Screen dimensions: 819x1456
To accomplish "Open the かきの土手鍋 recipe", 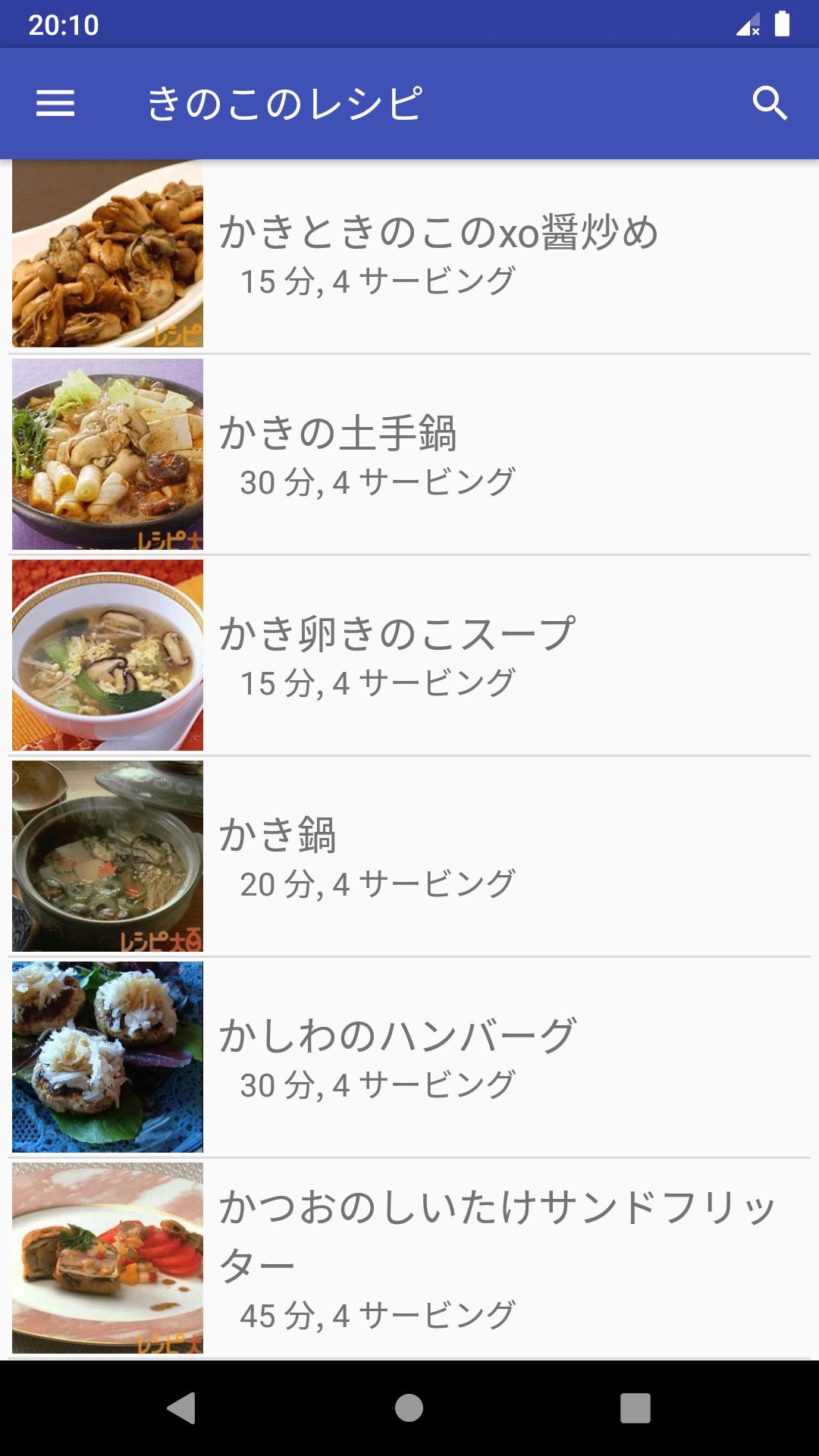I will click(409, 454).
